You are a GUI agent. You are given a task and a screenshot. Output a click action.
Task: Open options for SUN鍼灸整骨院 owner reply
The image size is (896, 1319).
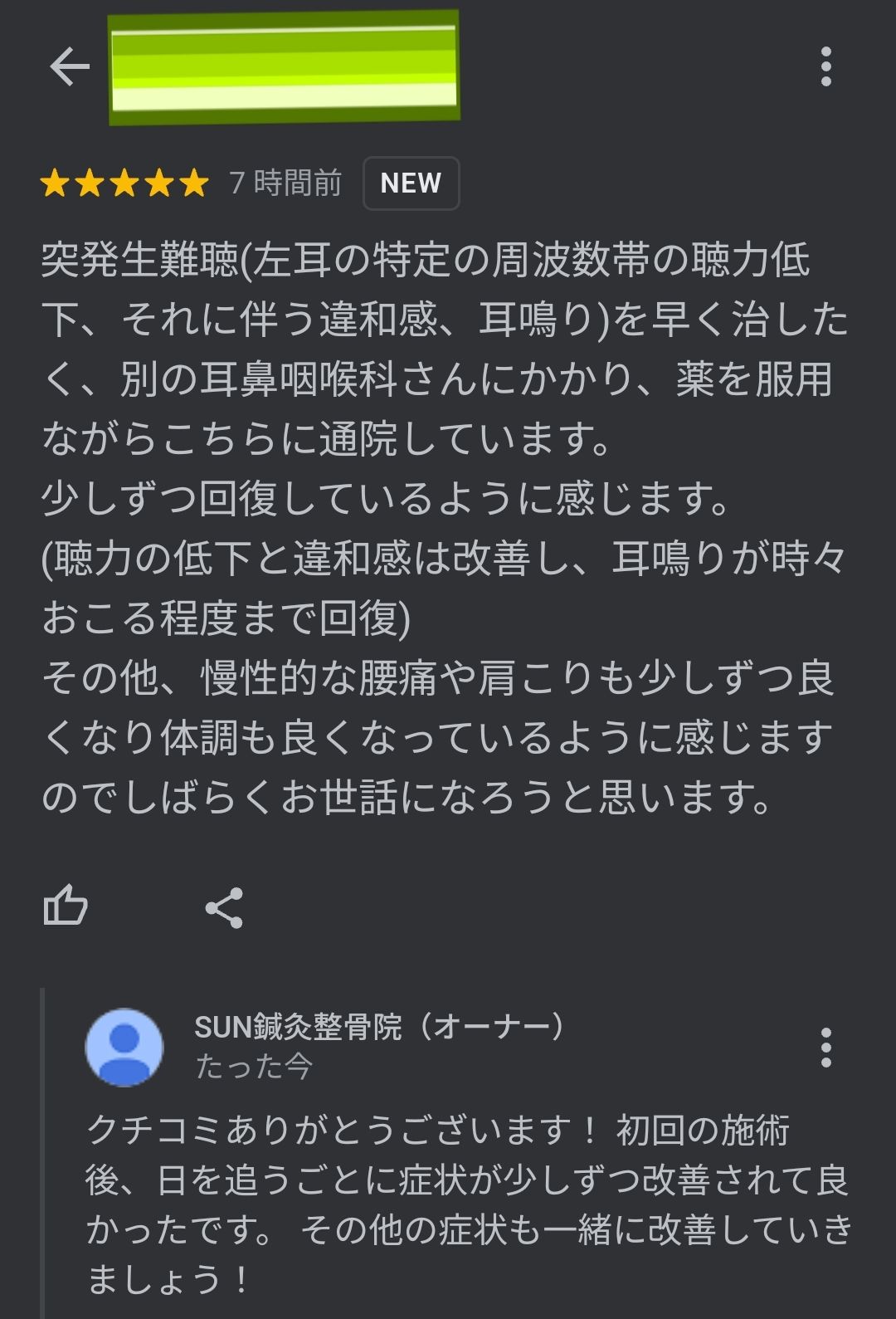point(825,1048)
